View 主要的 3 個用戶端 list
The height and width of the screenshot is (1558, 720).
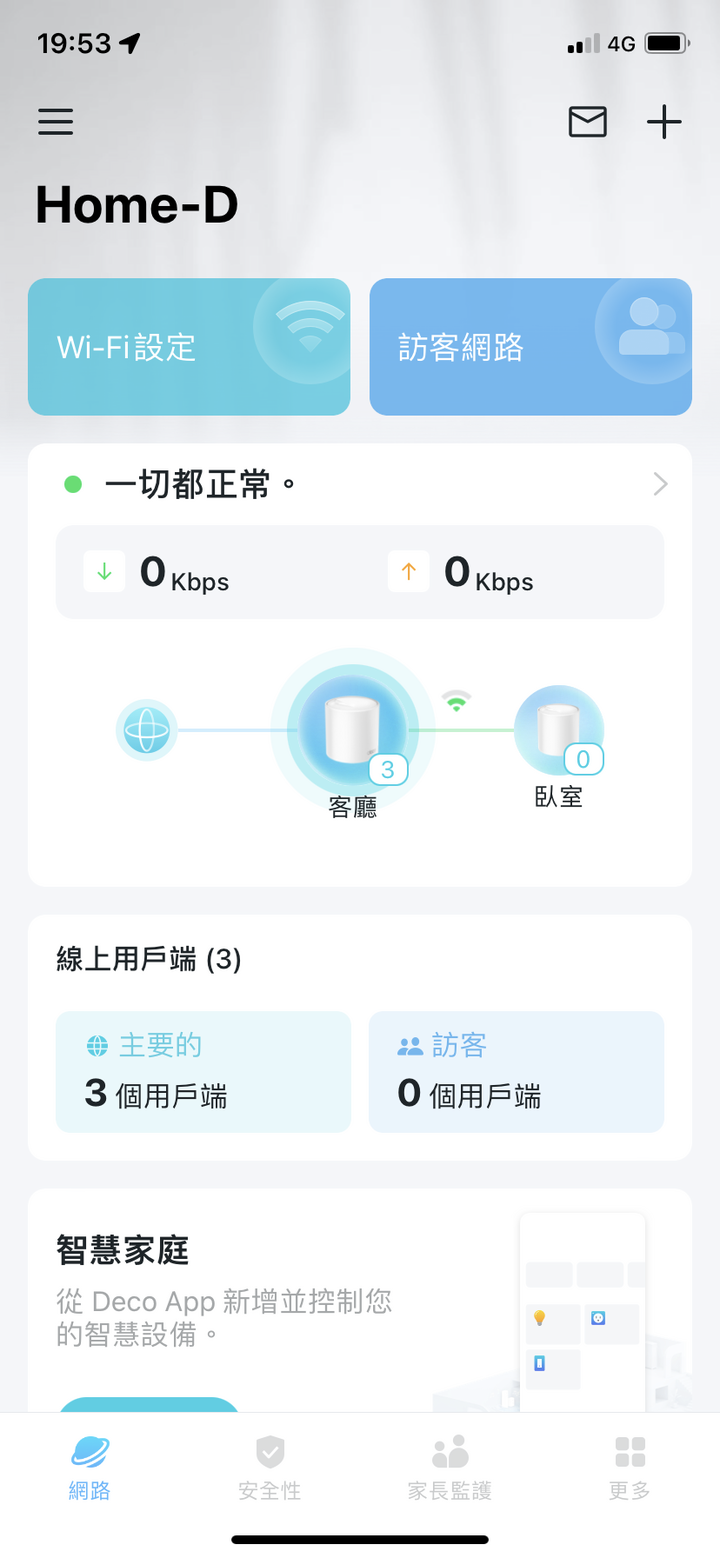(203, 1072)
